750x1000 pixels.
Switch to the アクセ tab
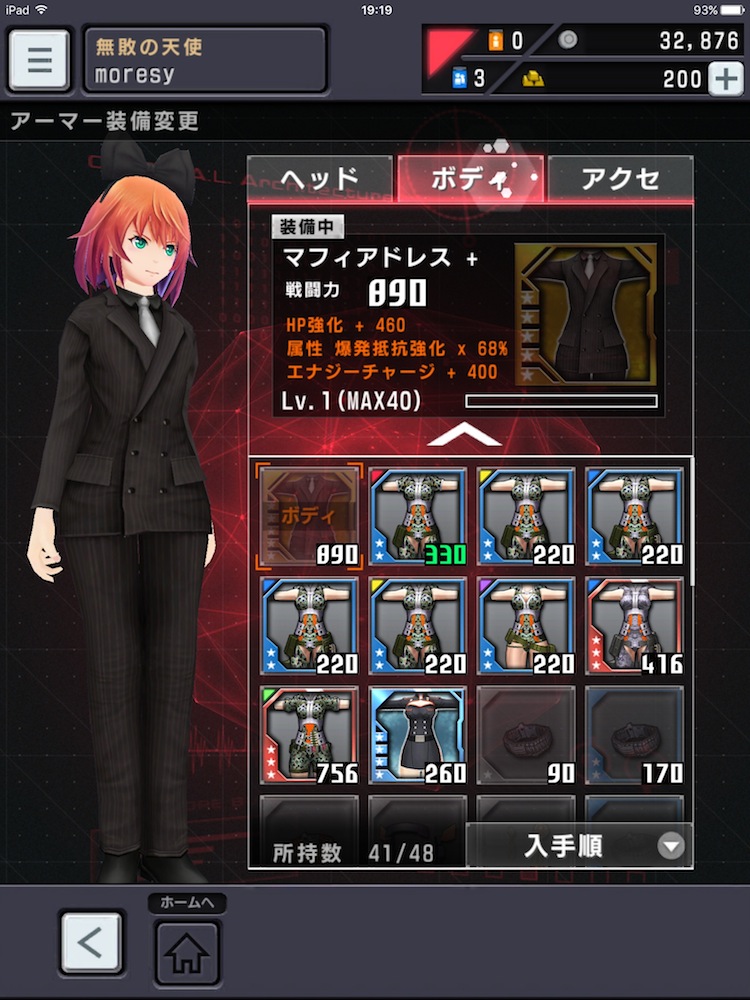(x=620, y=179)
